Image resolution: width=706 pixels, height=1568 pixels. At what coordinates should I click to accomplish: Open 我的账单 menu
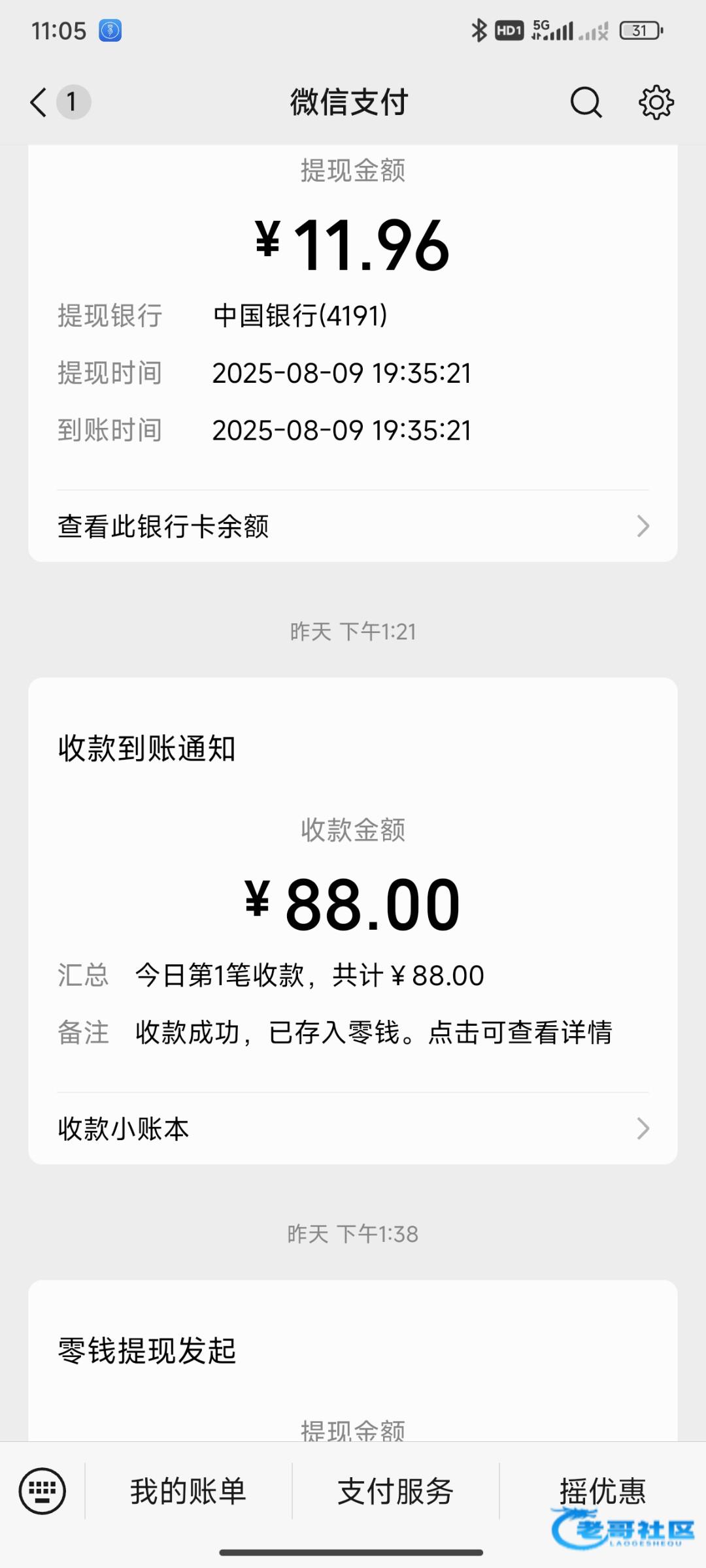pyautogui.click(x=188, y=1492)
